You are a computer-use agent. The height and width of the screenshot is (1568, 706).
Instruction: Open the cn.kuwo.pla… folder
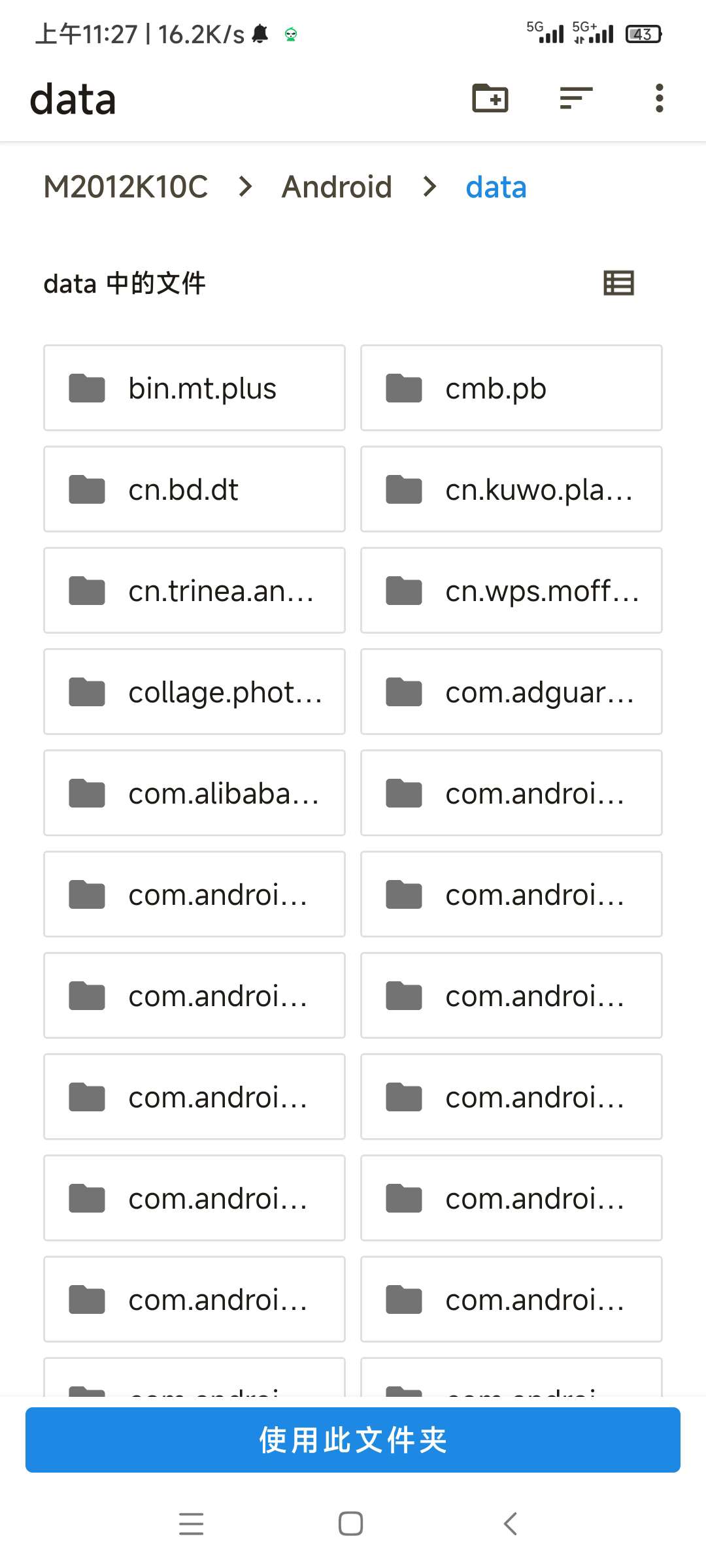point(511,489)
